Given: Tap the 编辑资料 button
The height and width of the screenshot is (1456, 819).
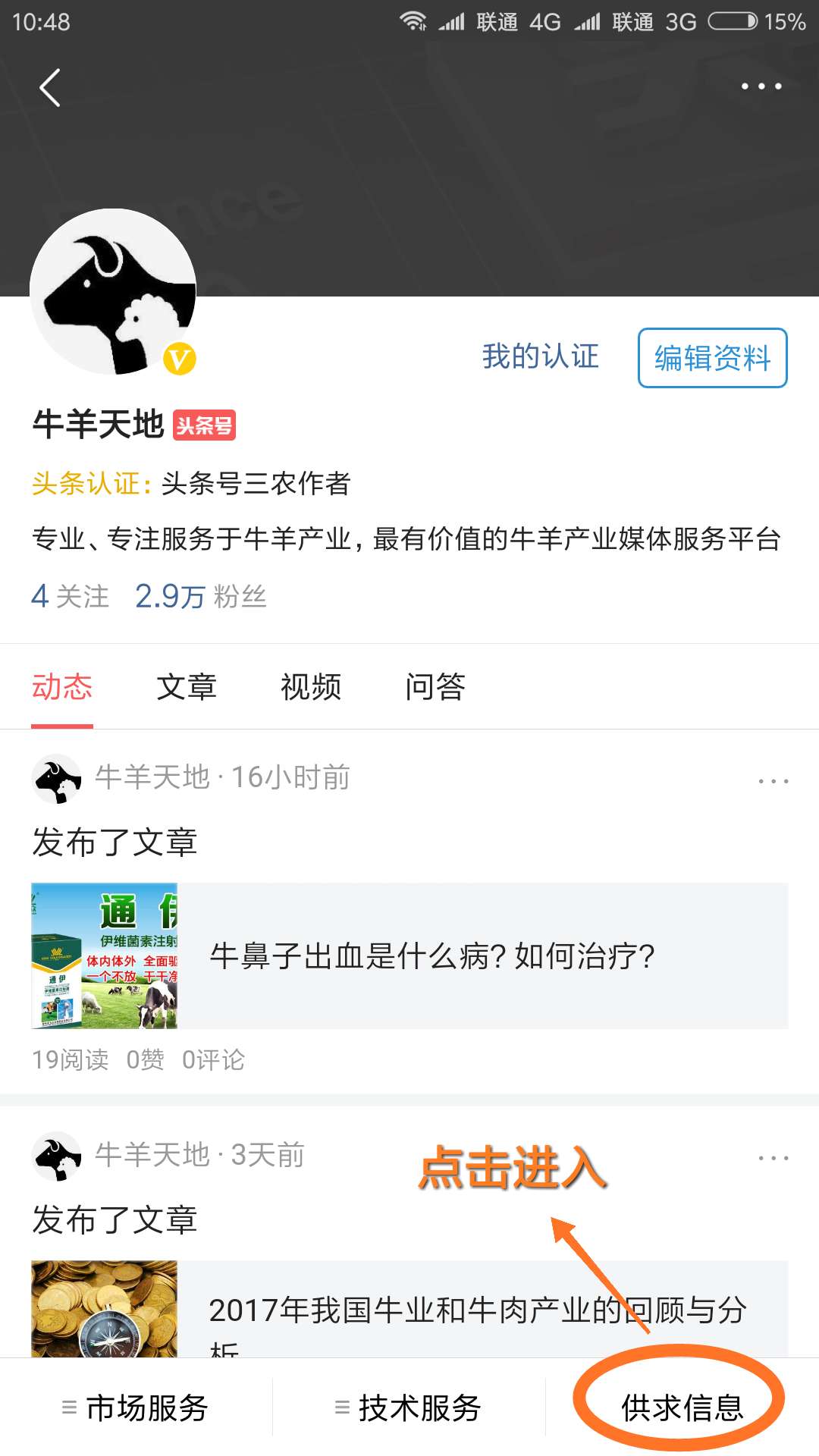Looking at the screenshot, I should point(711,358).
